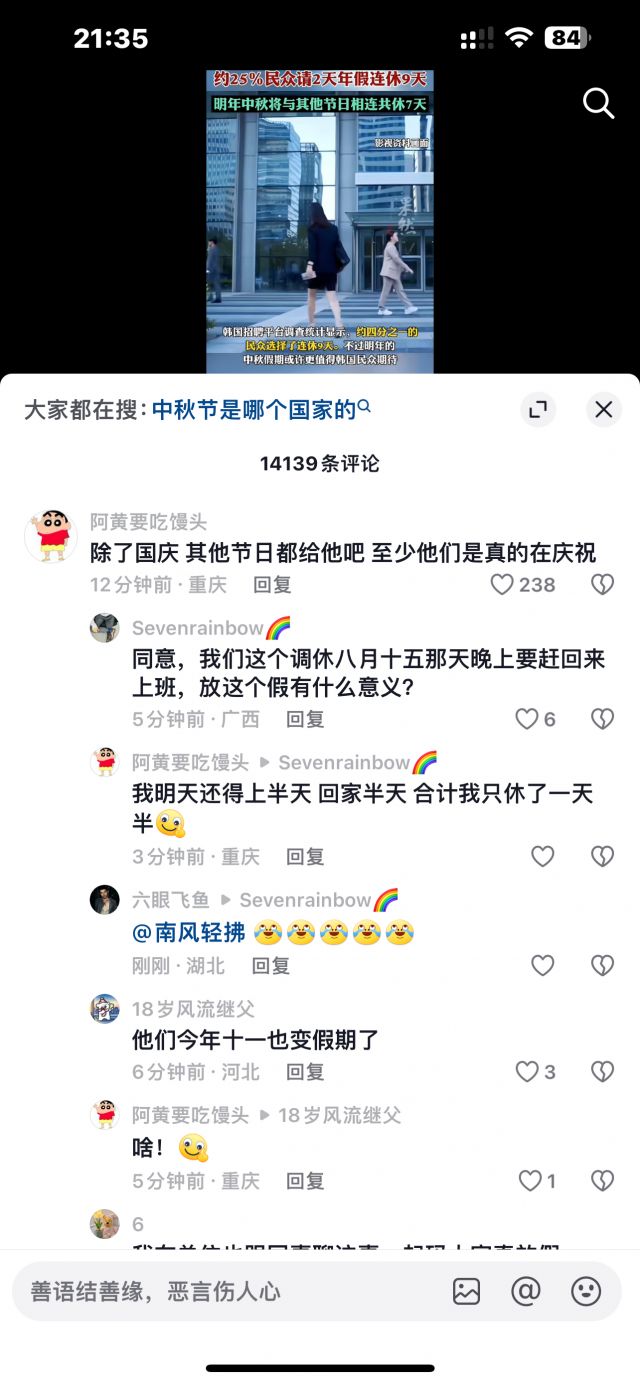This screenshot has height=1384, width=640.
Task: Mention someone with the @ icon
Action: 526,1291
